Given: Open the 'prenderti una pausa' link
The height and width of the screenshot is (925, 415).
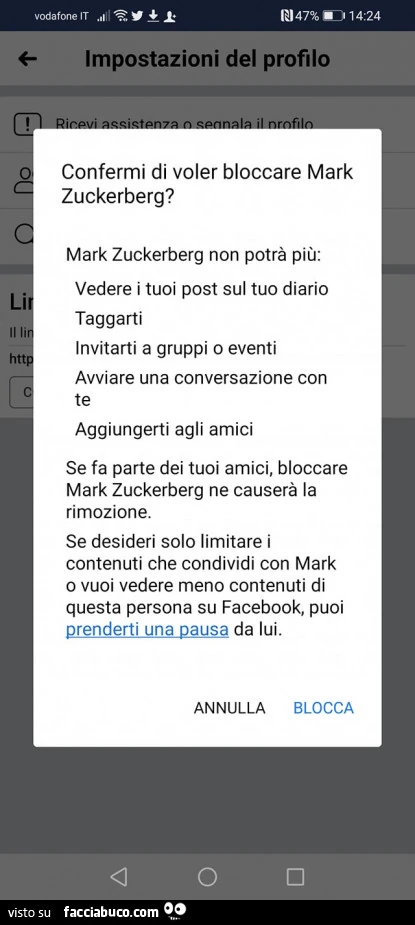Looking at the screenshot, I should point(147,630).
